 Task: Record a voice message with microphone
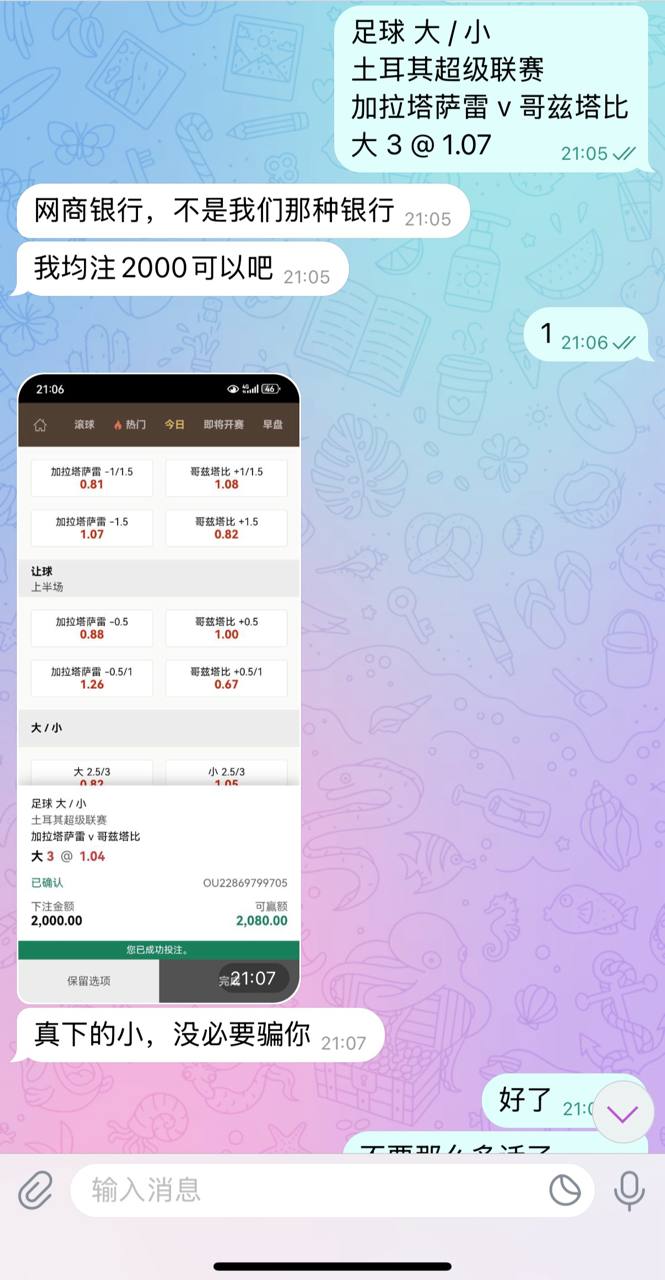tap(629, 1190)
